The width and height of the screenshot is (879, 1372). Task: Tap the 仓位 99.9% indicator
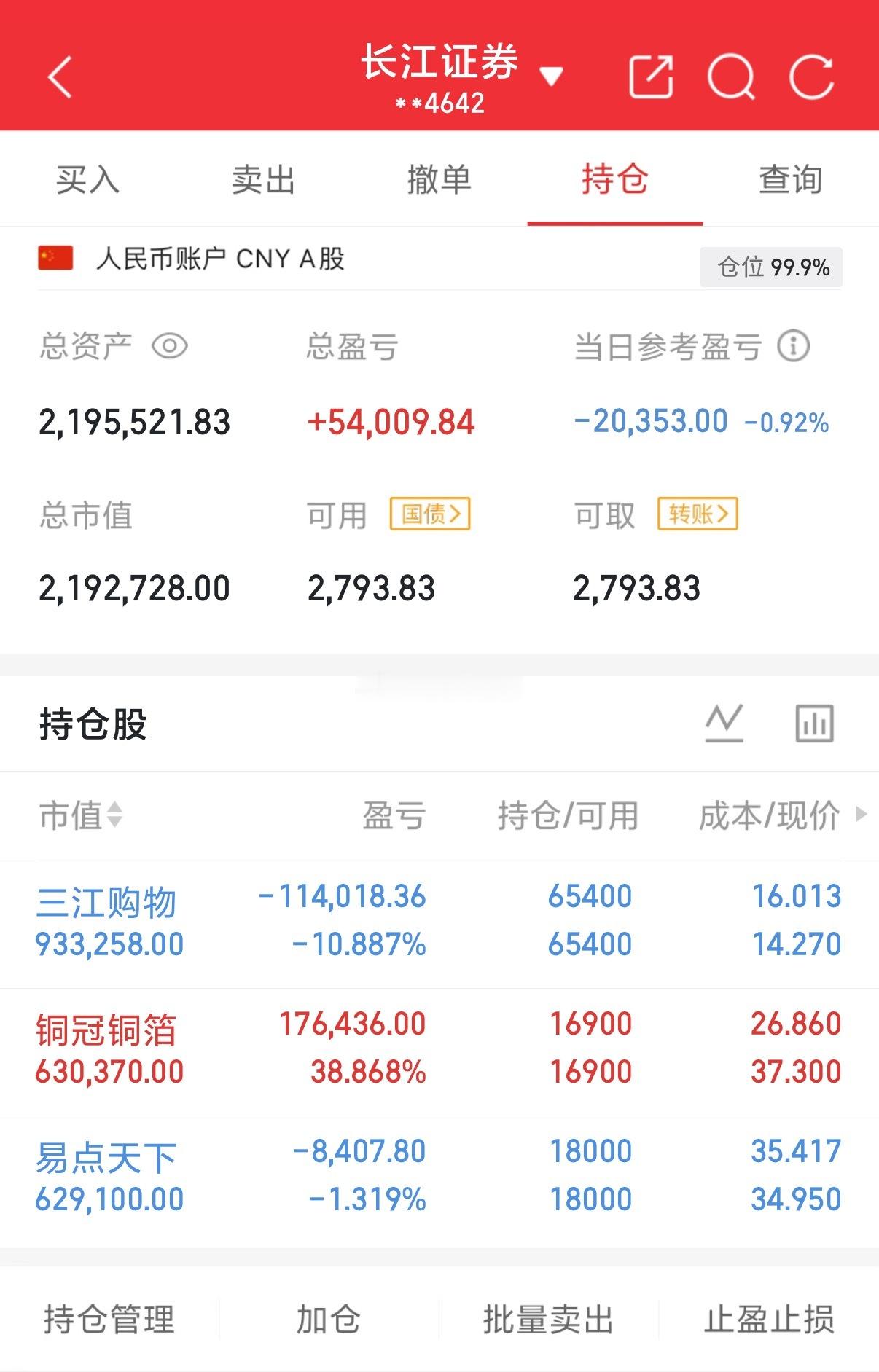tap(769, 268)
